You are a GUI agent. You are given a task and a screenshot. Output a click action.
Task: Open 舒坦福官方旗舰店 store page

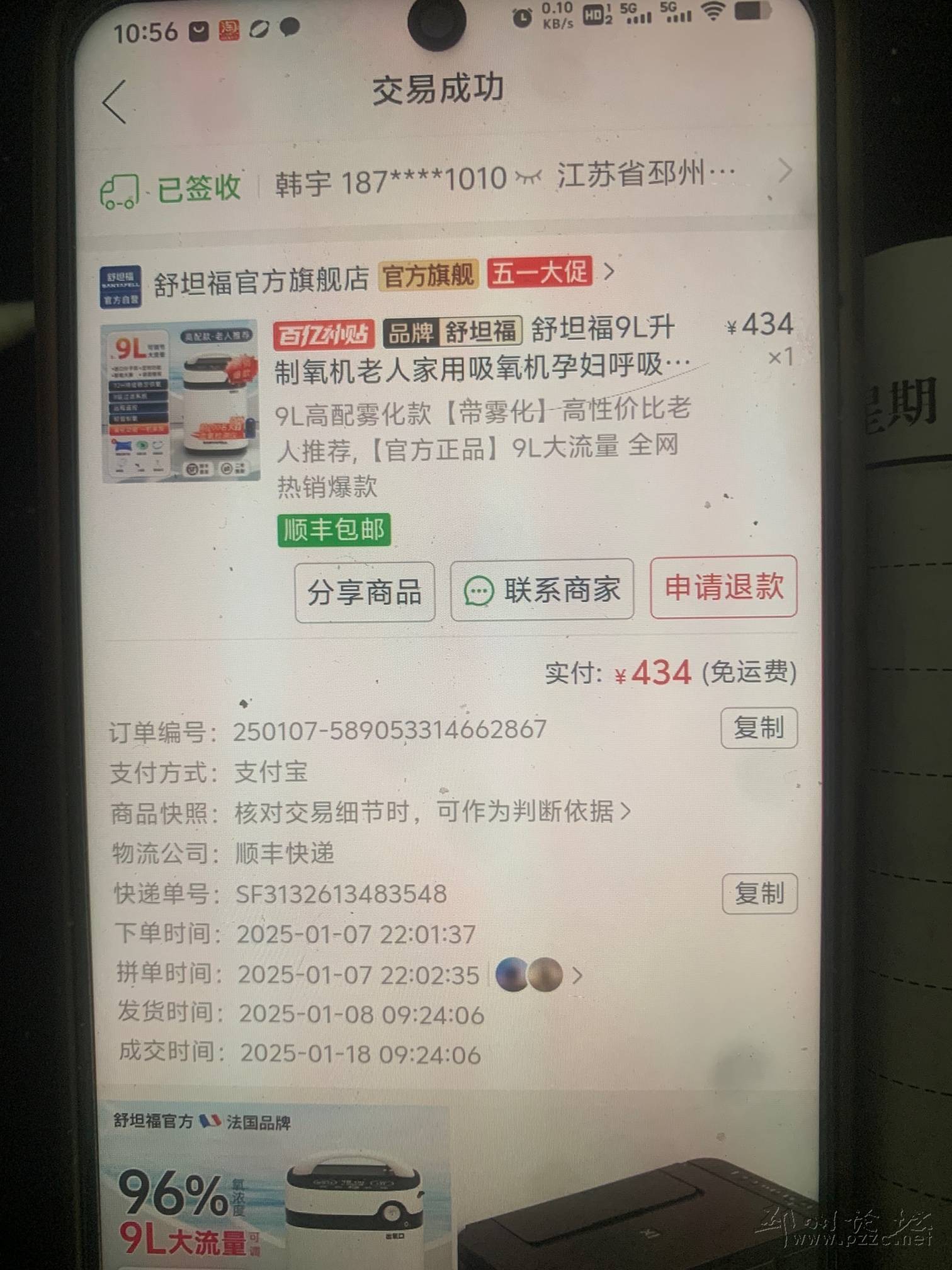point(261,279)
